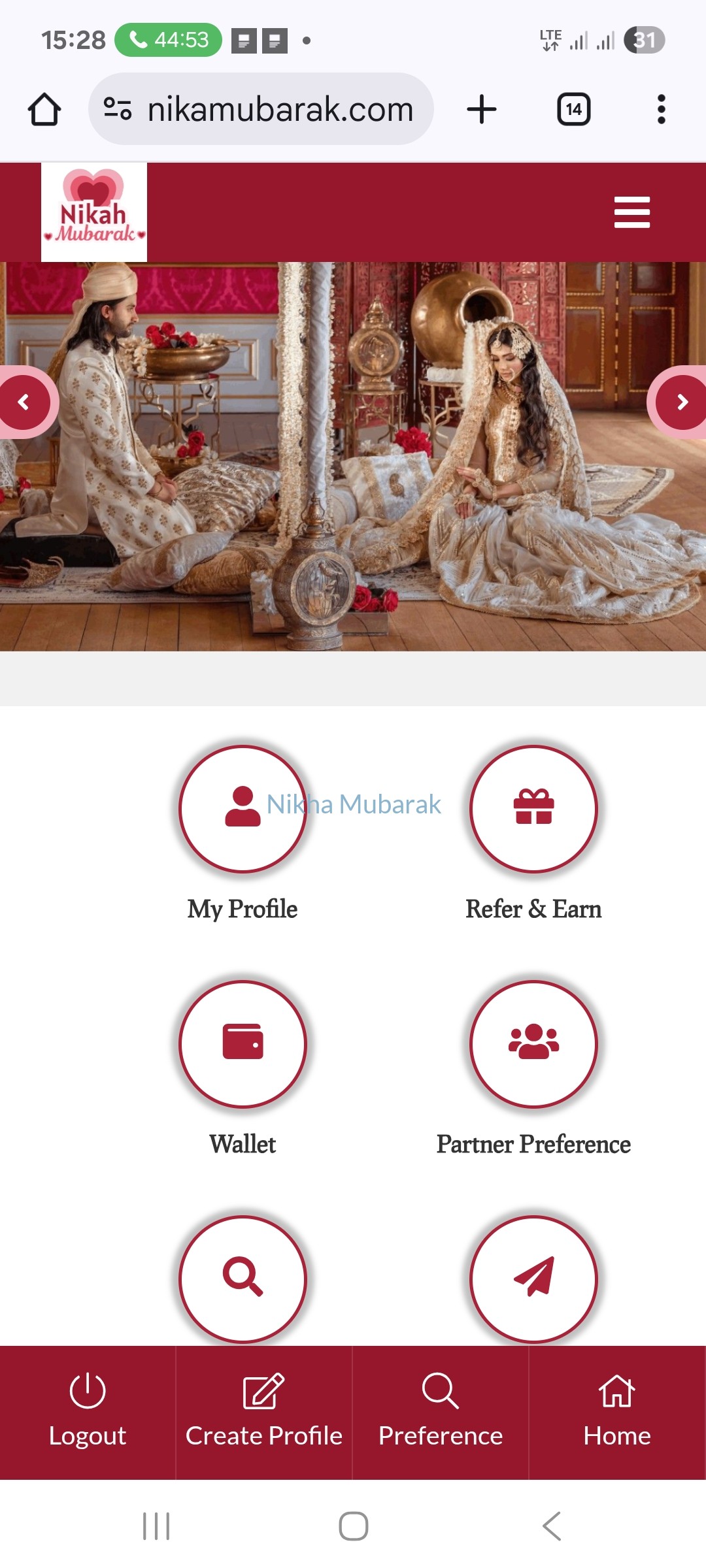The width and height of the screenshot is (706, 1568).
Task: Show the next banner slide
Action: pyautogui.click(x=681, y=402)
